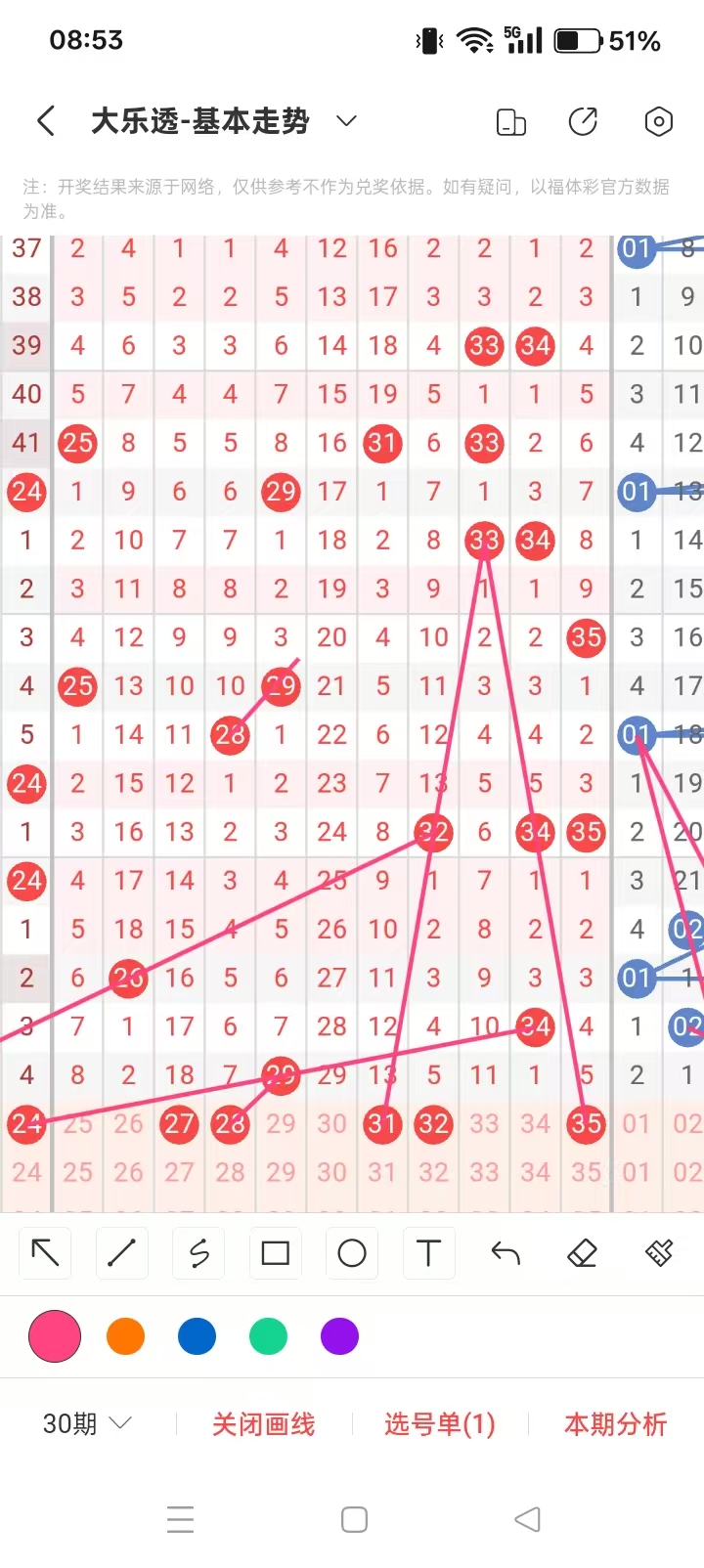This screenshot has height=1568, width=704.
Task: Choose the blue color swatch
Action: [197, 1336]
